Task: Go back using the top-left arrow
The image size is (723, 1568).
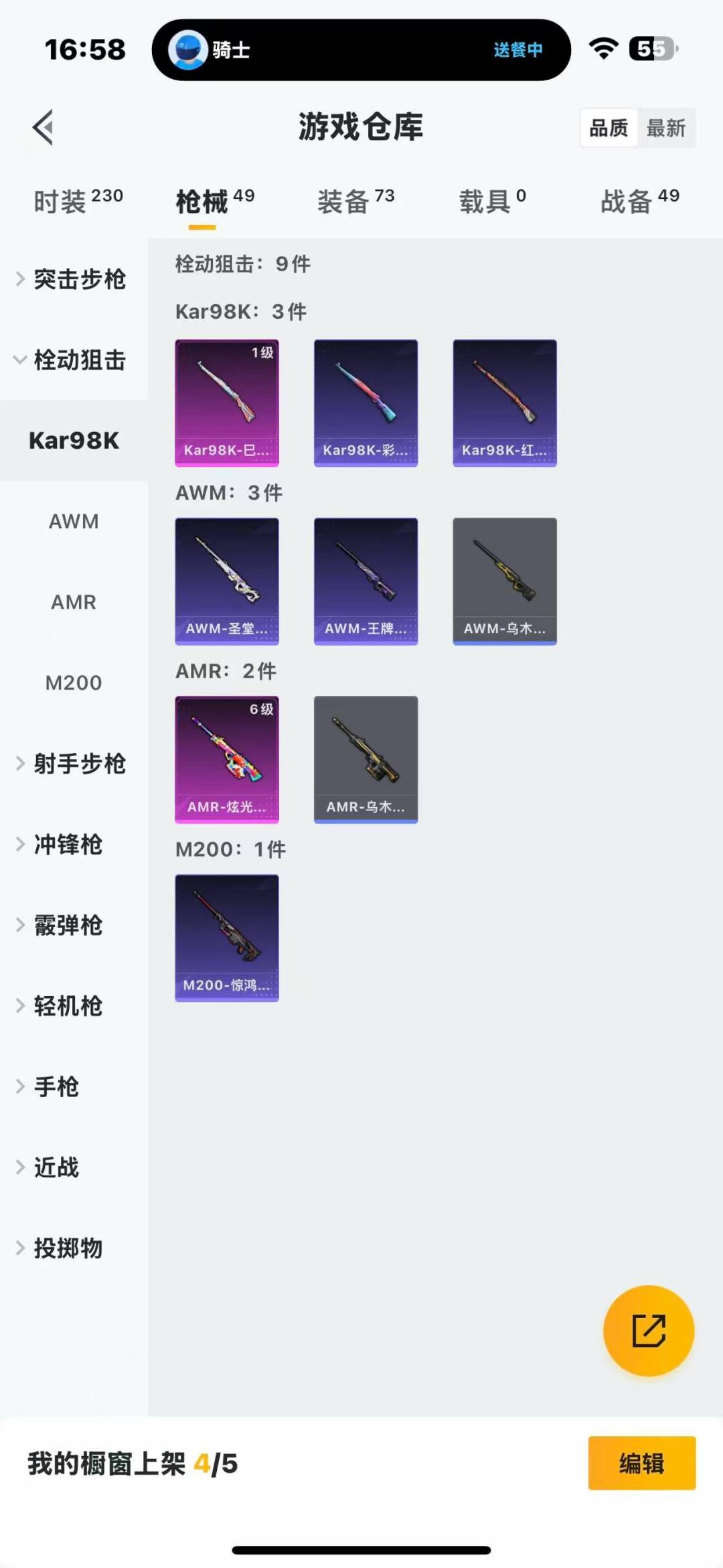Action: pyautogui.click(x=44, y=127)
